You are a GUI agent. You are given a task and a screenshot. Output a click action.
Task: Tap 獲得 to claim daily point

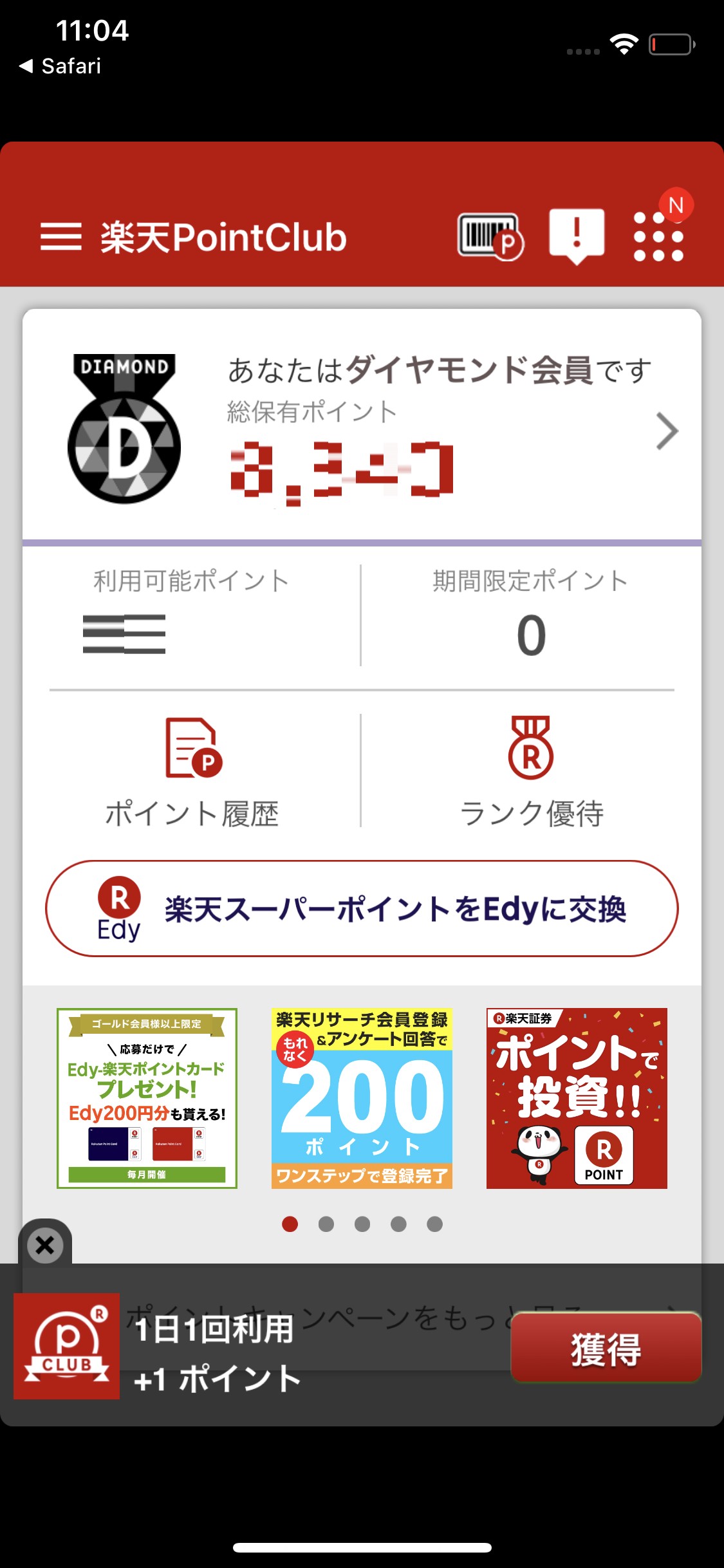pyautogui.click(x=605, y=1348)
